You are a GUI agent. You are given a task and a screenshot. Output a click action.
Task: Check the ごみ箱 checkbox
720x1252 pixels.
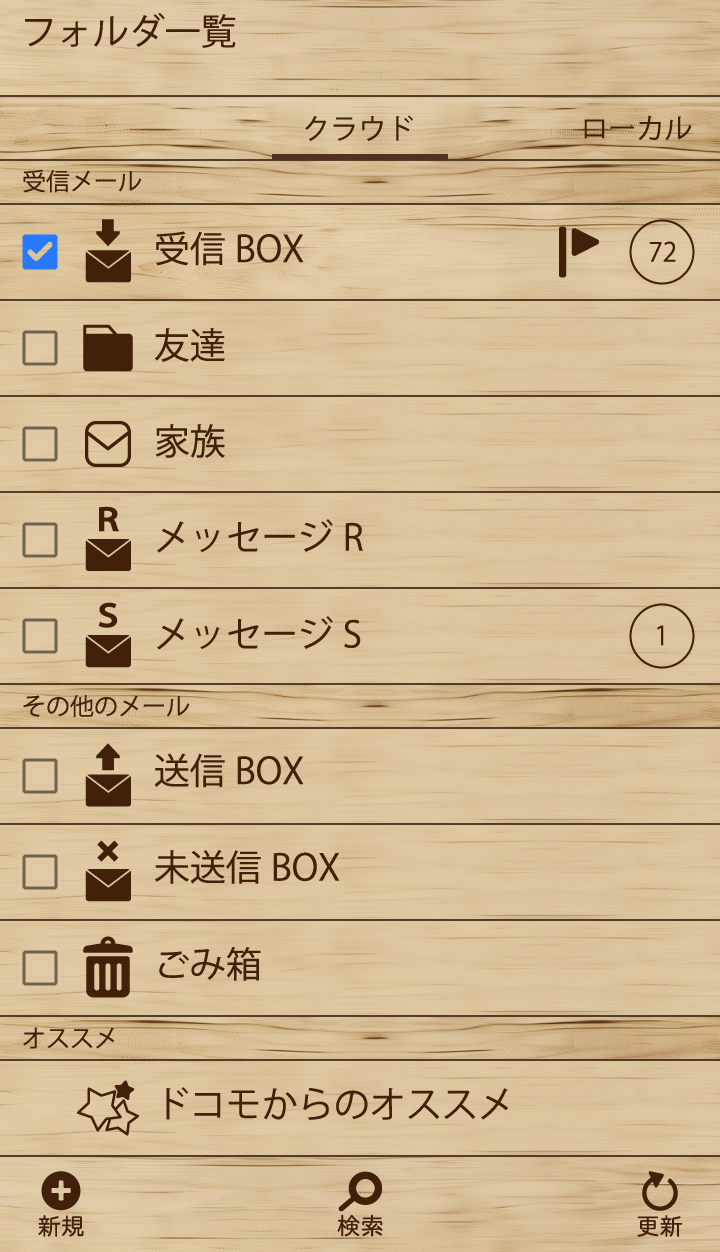(40, 968)
